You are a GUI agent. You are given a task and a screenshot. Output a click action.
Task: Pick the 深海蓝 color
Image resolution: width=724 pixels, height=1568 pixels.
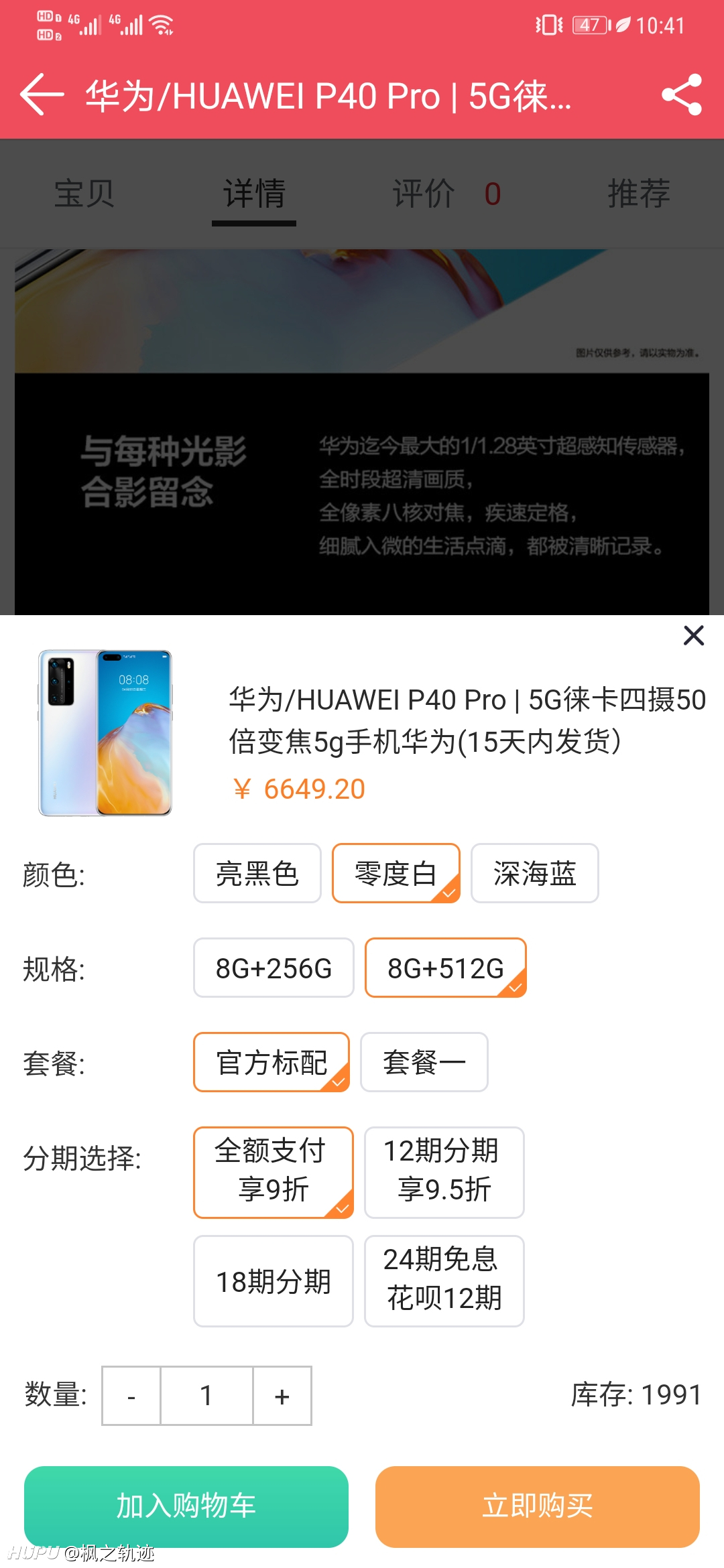tap(535, 873)
